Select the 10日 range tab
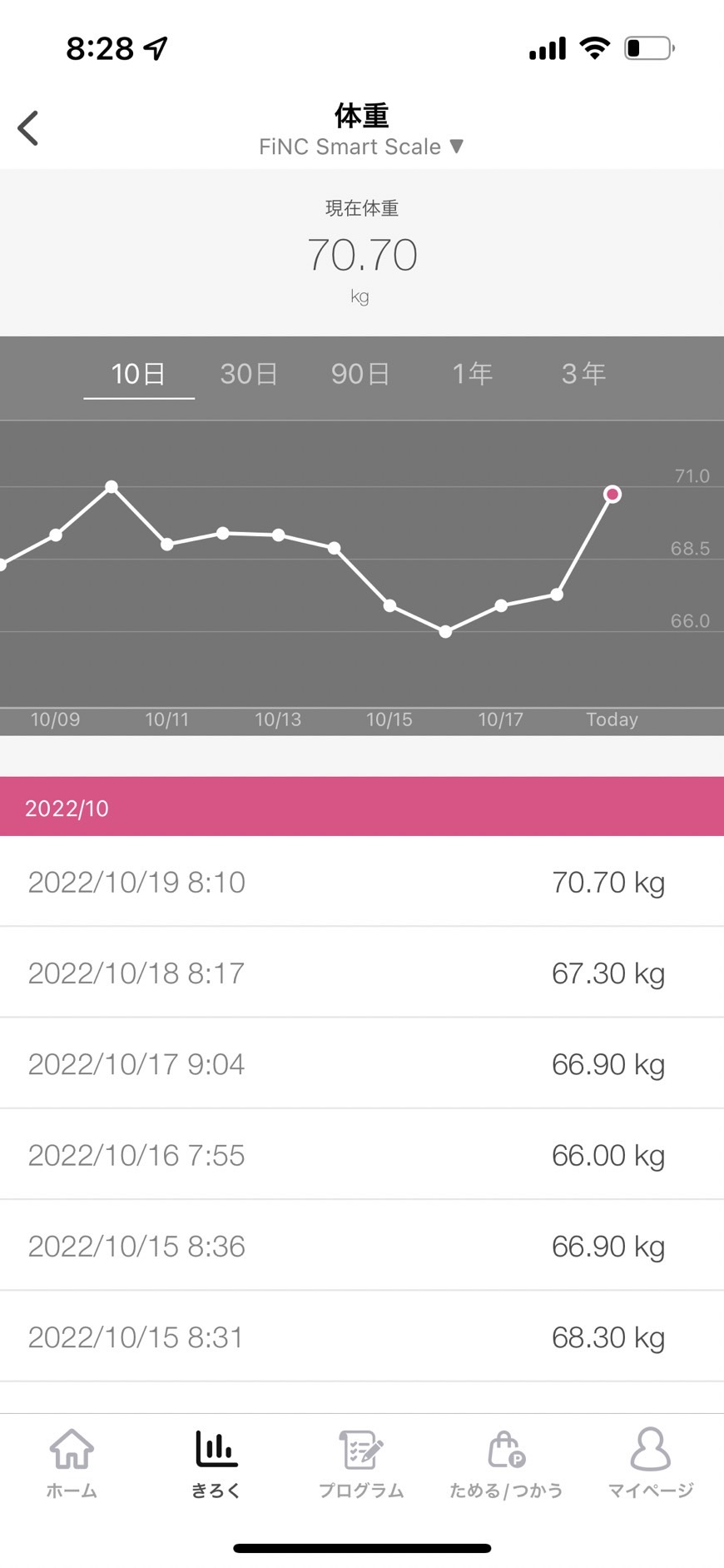Image resolution: width=724 pixels, height=1568 pixels. (139, 374)
